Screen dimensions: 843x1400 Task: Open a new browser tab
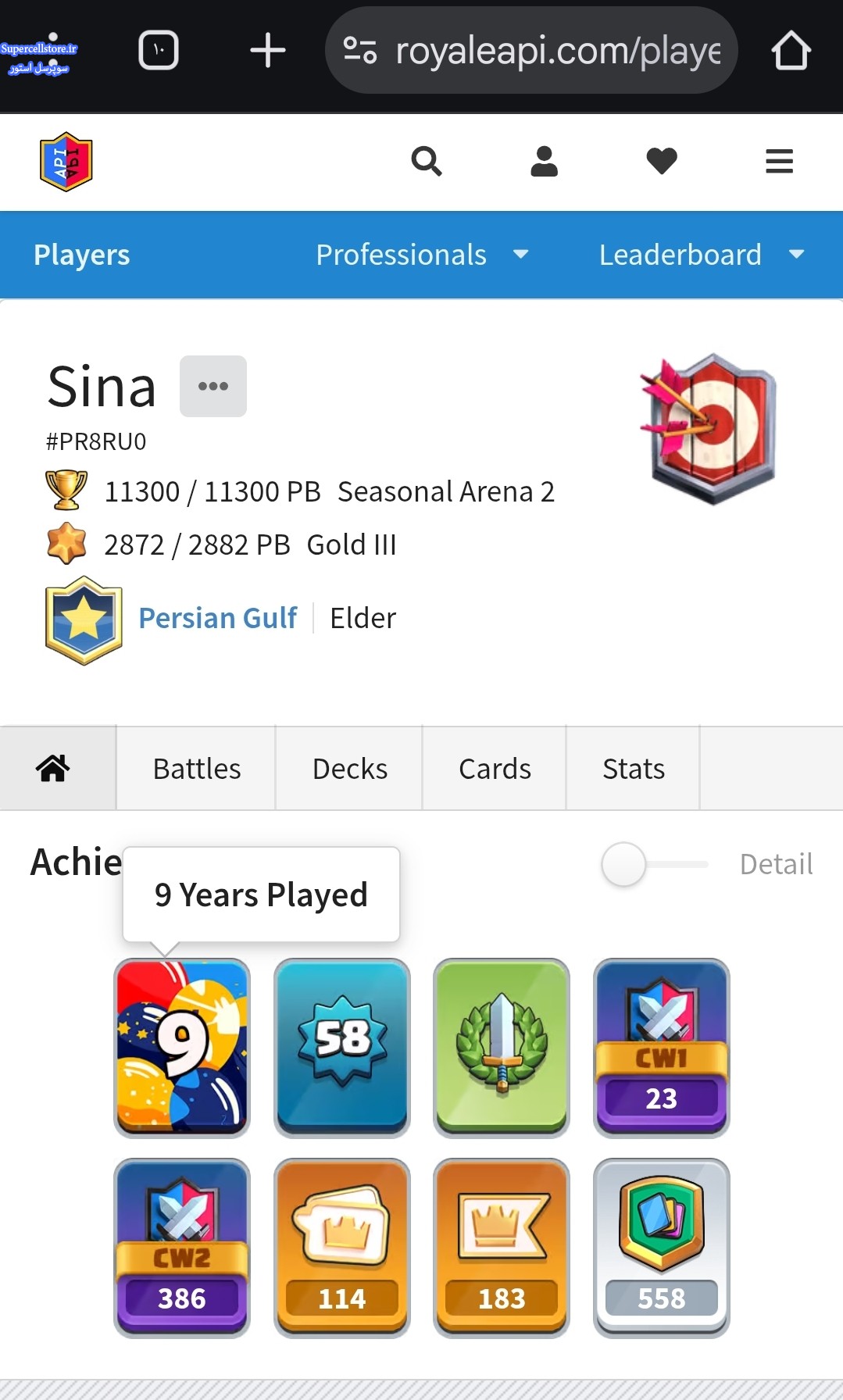pos(268,51)
